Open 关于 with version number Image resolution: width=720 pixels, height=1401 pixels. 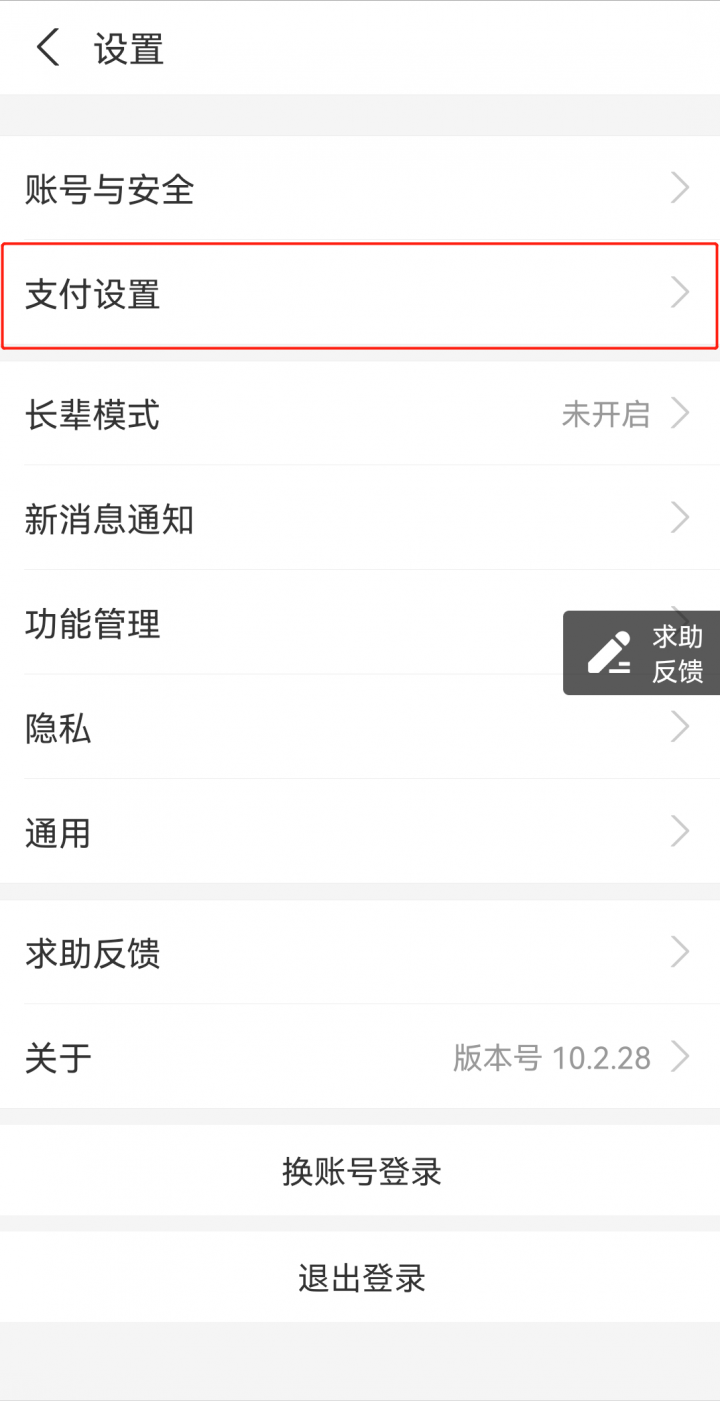pos(360,1056)
